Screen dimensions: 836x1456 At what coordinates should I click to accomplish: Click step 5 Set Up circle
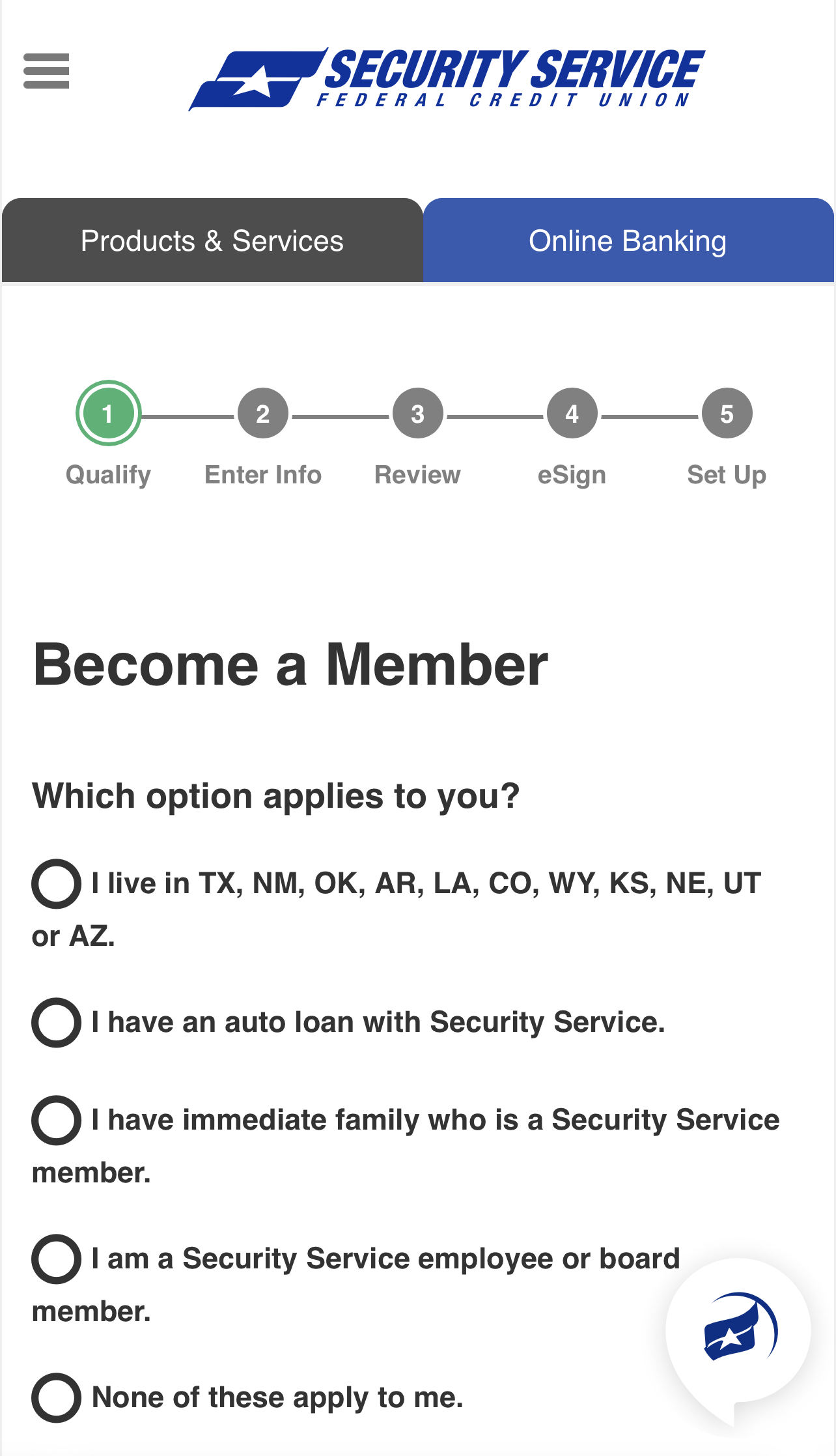[x=726, y=412]
